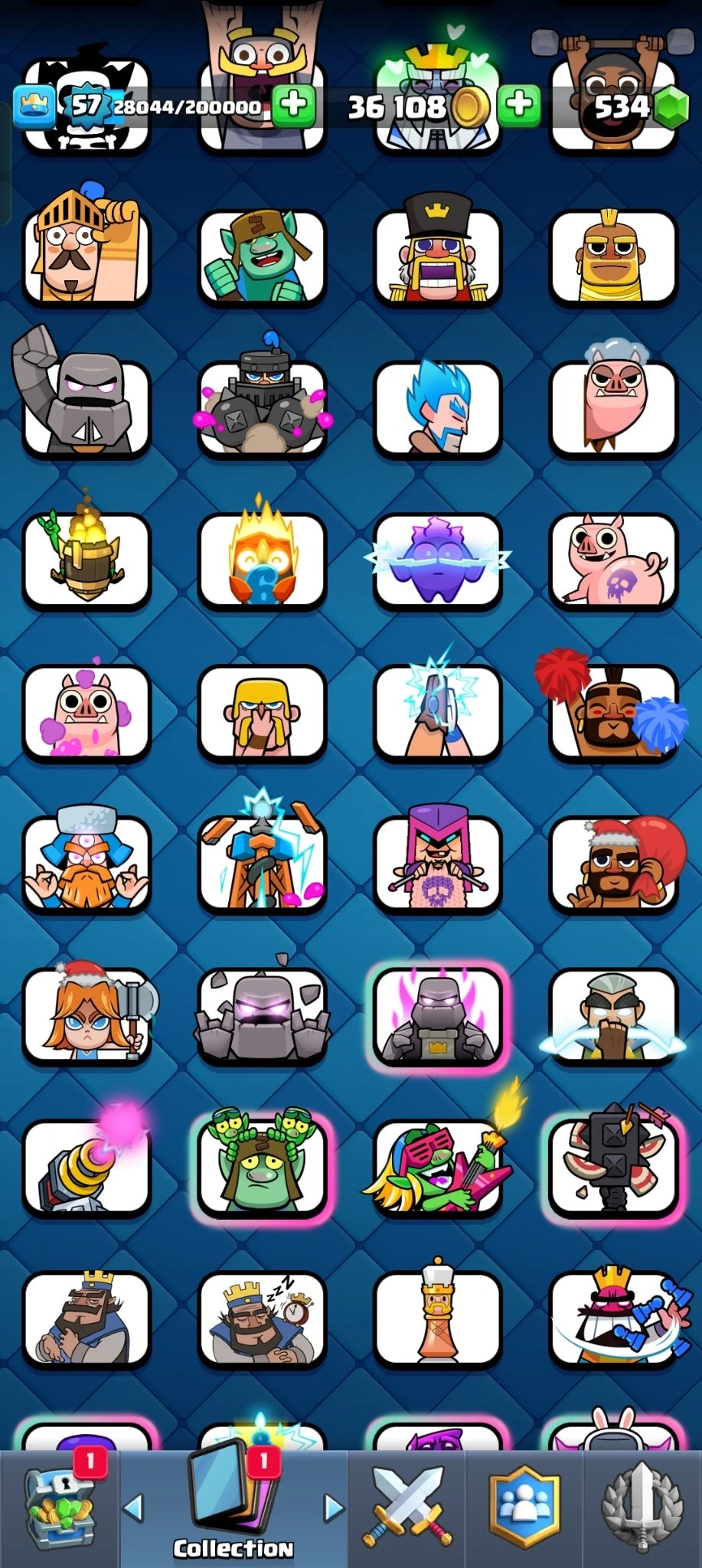
Task: Select the pig with skull tattoo emote
Action: [613, 560]
